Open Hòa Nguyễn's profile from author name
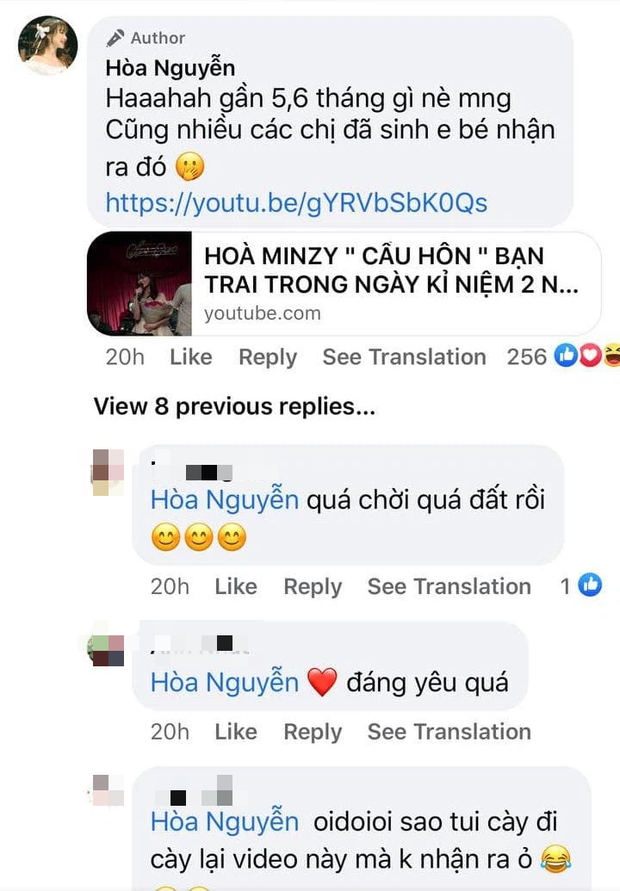The height and width of the screenshot is (891, 620). [170, 68]
